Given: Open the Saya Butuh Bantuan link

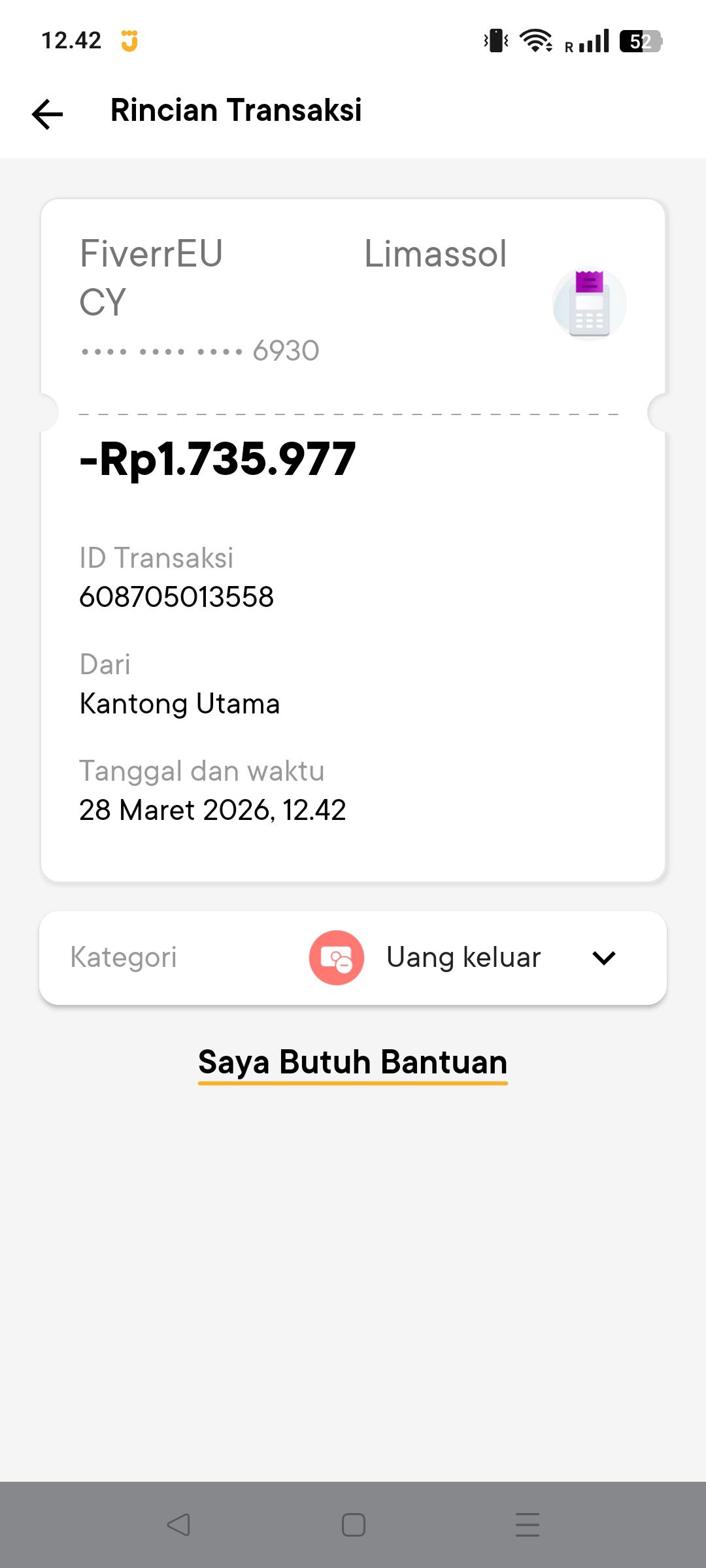Looking at the screenshot, I should pyautogui.click(x=352, y=1062).
